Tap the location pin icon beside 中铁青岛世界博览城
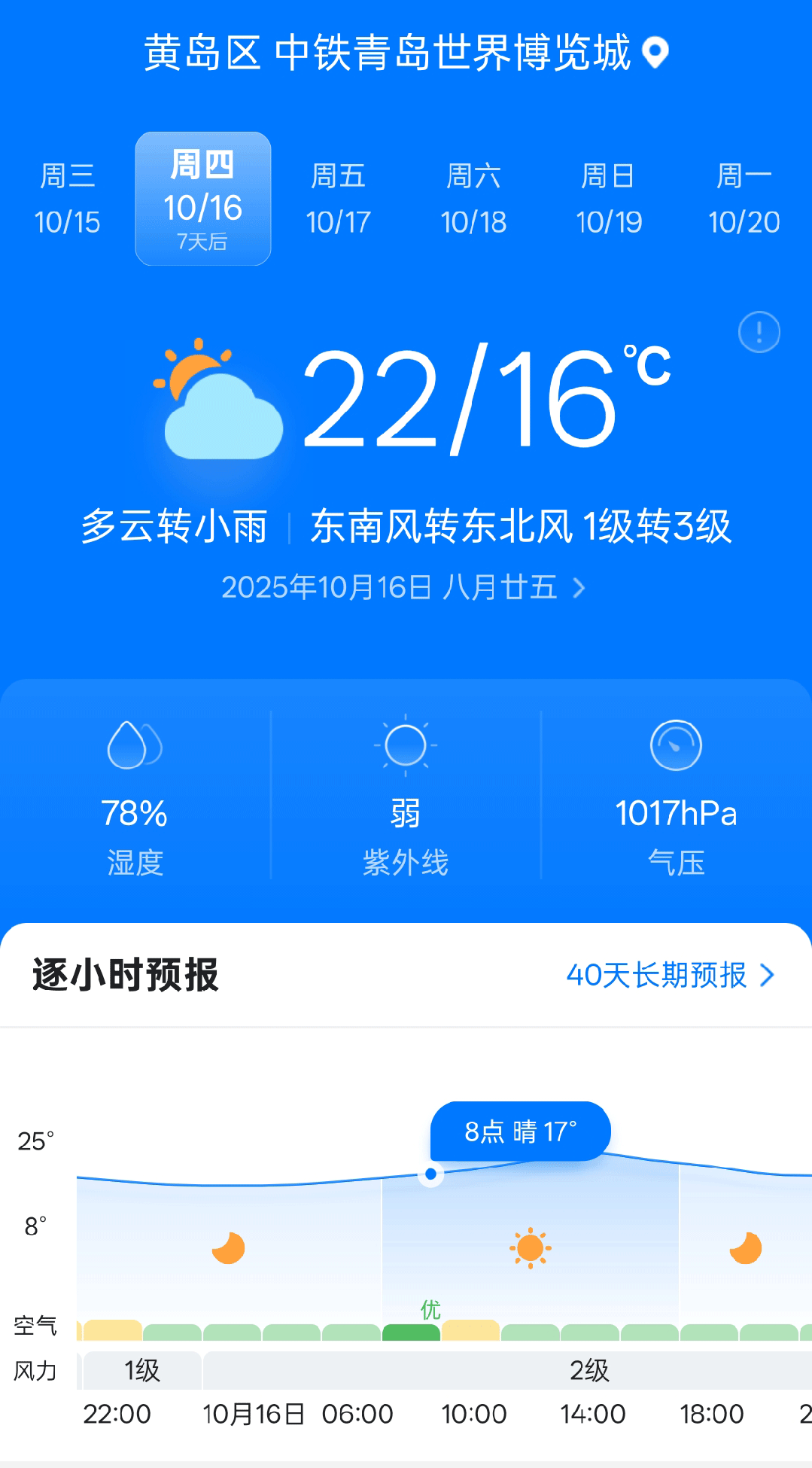Screen dimensions: 812x1468 (x=655, y=53)
